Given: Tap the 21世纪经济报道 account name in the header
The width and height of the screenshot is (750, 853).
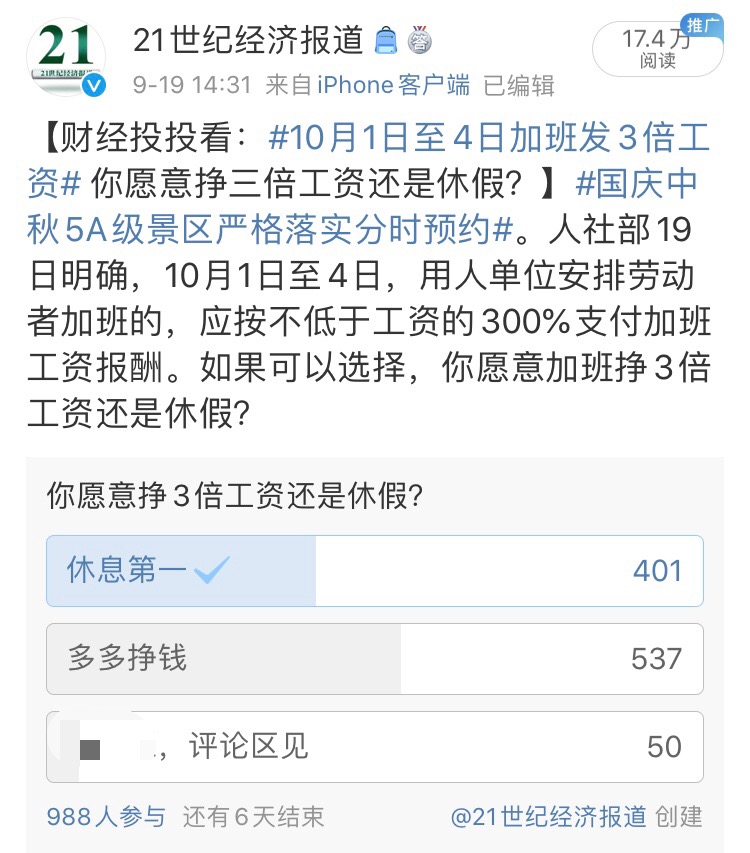Looking at the screenshot, I should [x=248, y=40].
